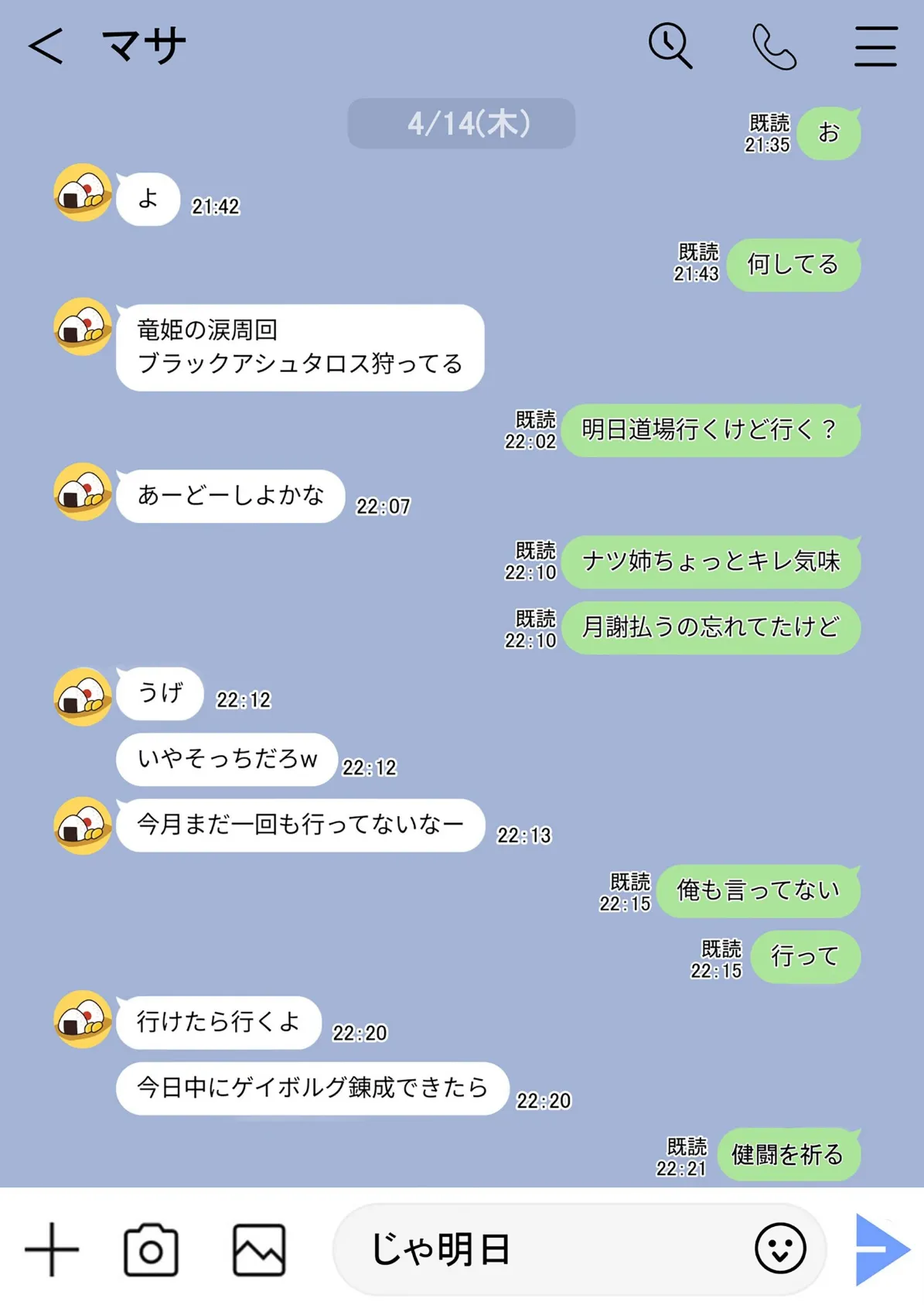
Task: Open the camera to take a photo
Action: 151,1247
